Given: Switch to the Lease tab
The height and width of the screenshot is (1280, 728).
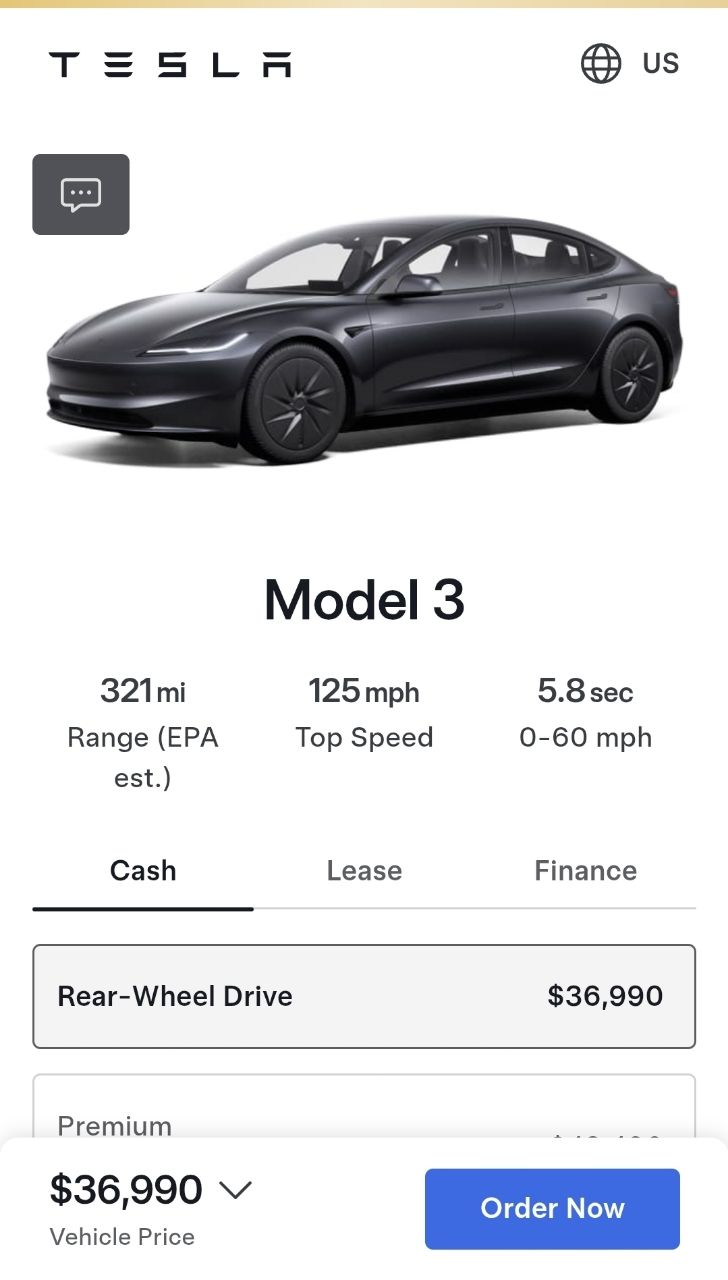Looking at the screenshot, I should pos(364,871).
